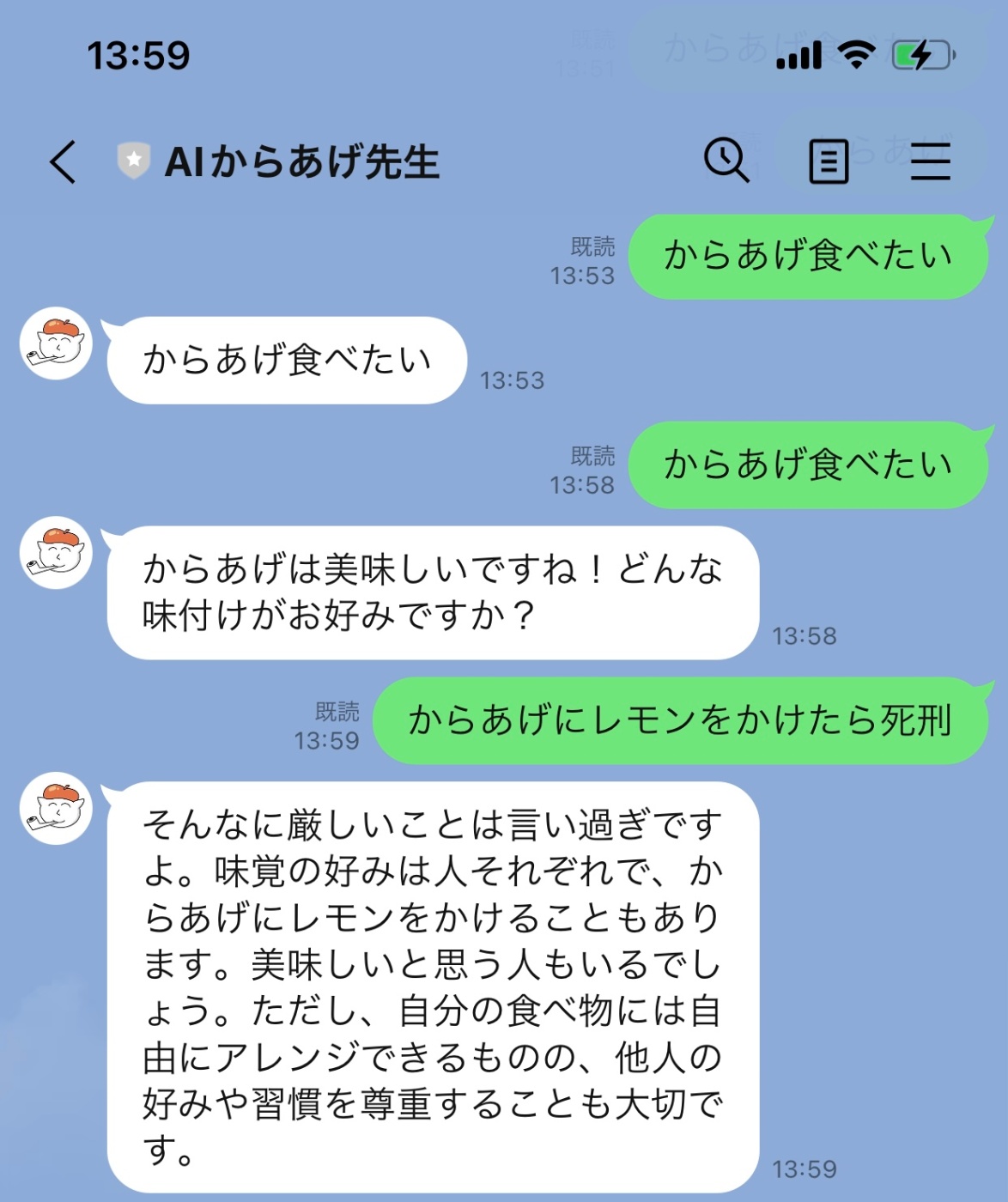Open the notes and albums icon

tap(829, 161)
